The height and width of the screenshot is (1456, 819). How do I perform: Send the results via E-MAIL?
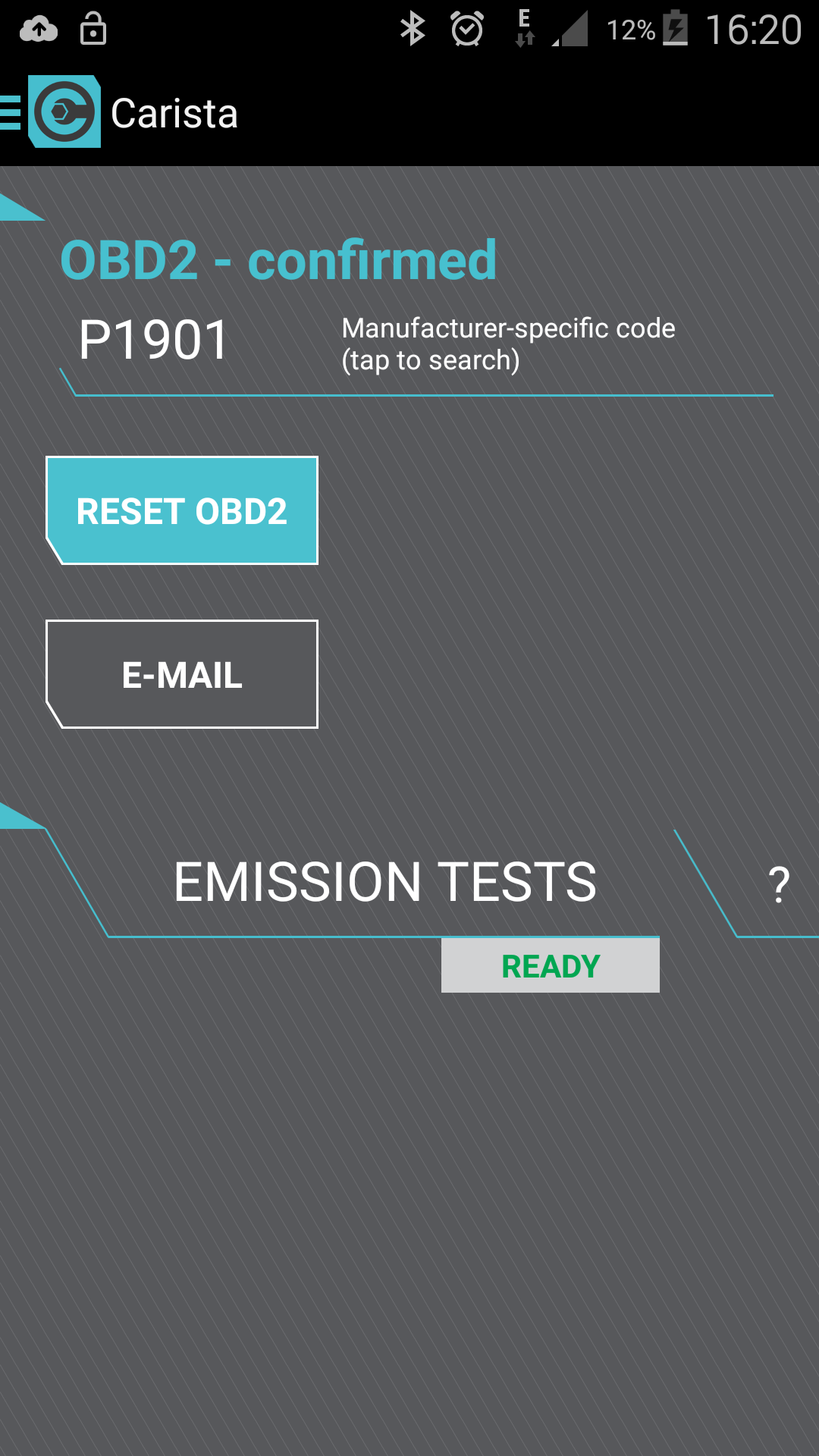point(182,674)
